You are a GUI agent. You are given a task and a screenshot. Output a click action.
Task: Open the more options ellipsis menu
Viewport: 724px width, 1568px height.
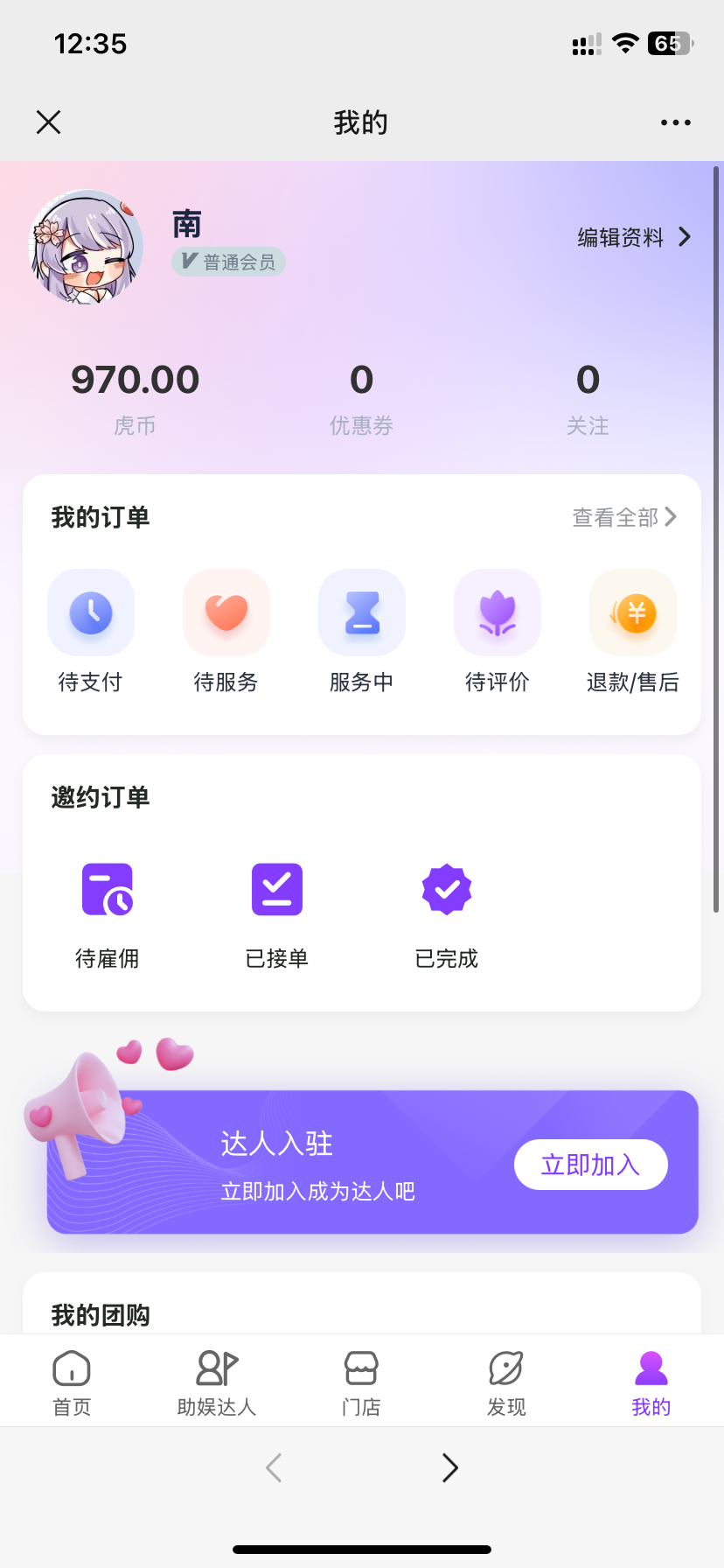pos(674,122)
